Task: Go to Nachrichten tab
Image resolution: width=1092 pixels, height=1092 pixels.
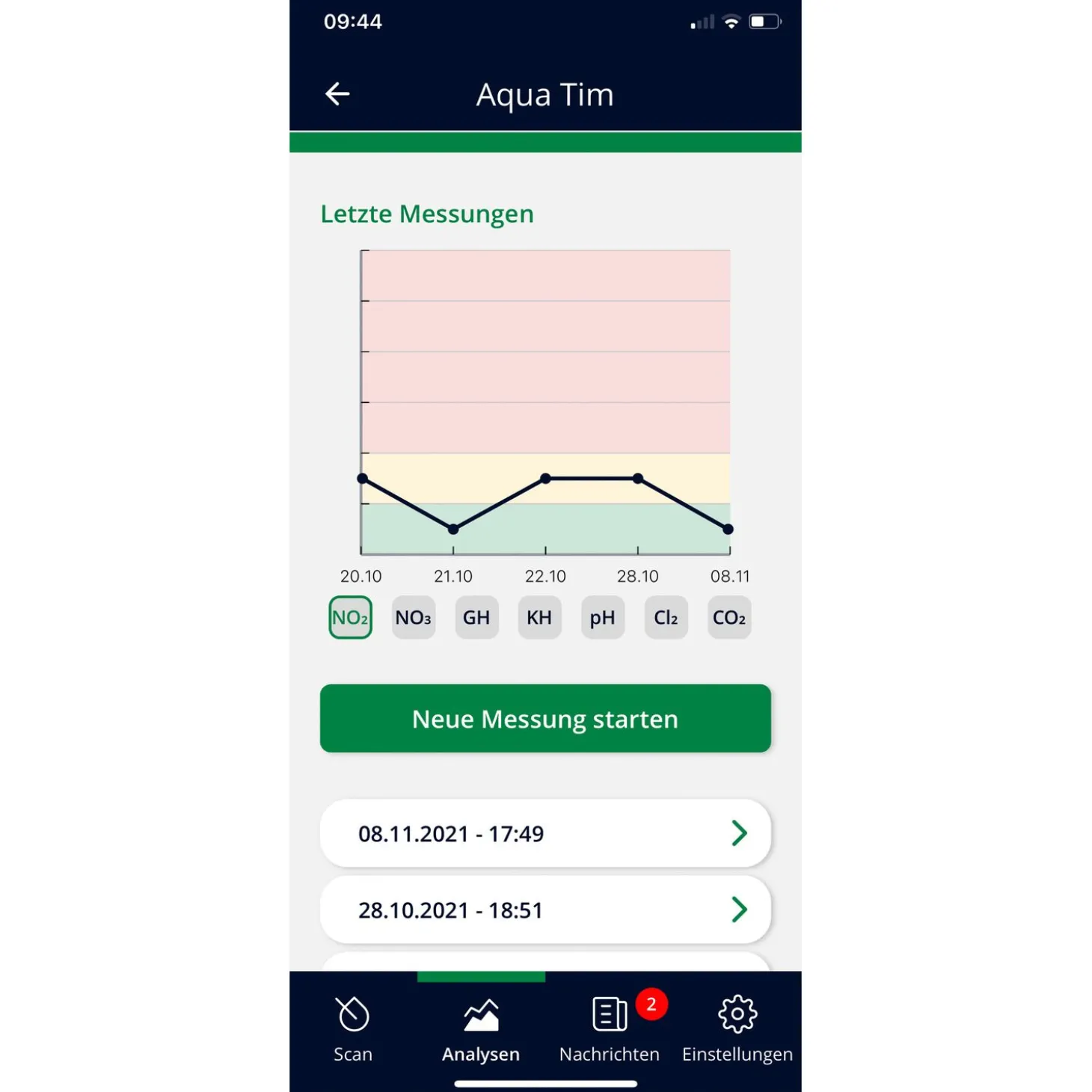Action: 610,1029
